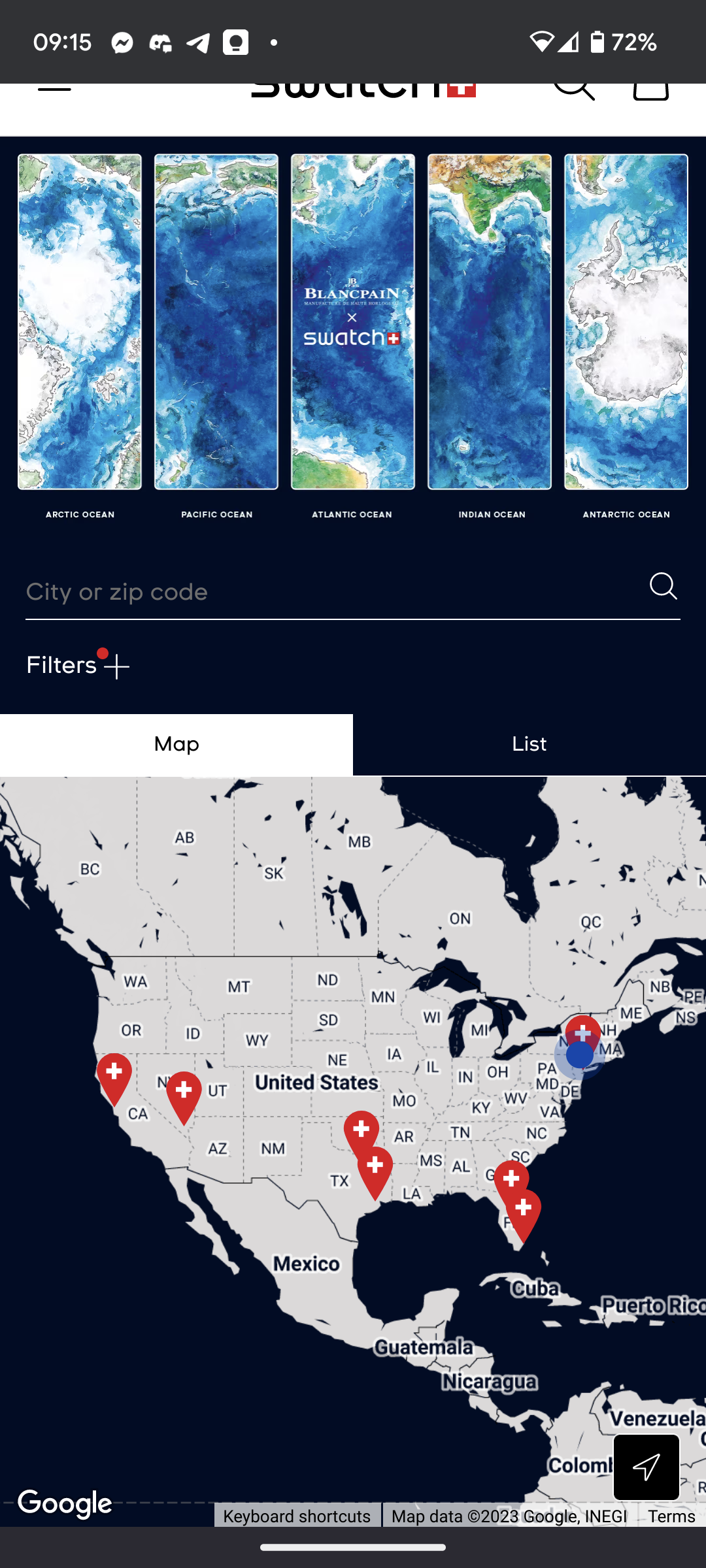Image resolution: width=706 pixels, height=1568 pixels.
Task: Select the Map tab
Action: pos(176,744)
